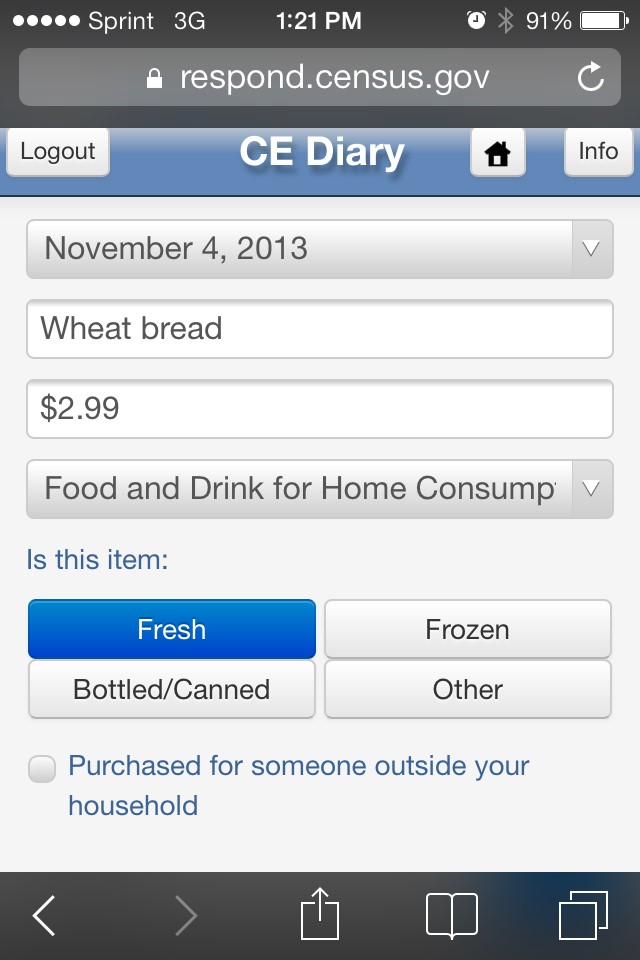Select Other for item type
Image resolution: width=640 pixels, height=960 pixels.
[467, 690]
